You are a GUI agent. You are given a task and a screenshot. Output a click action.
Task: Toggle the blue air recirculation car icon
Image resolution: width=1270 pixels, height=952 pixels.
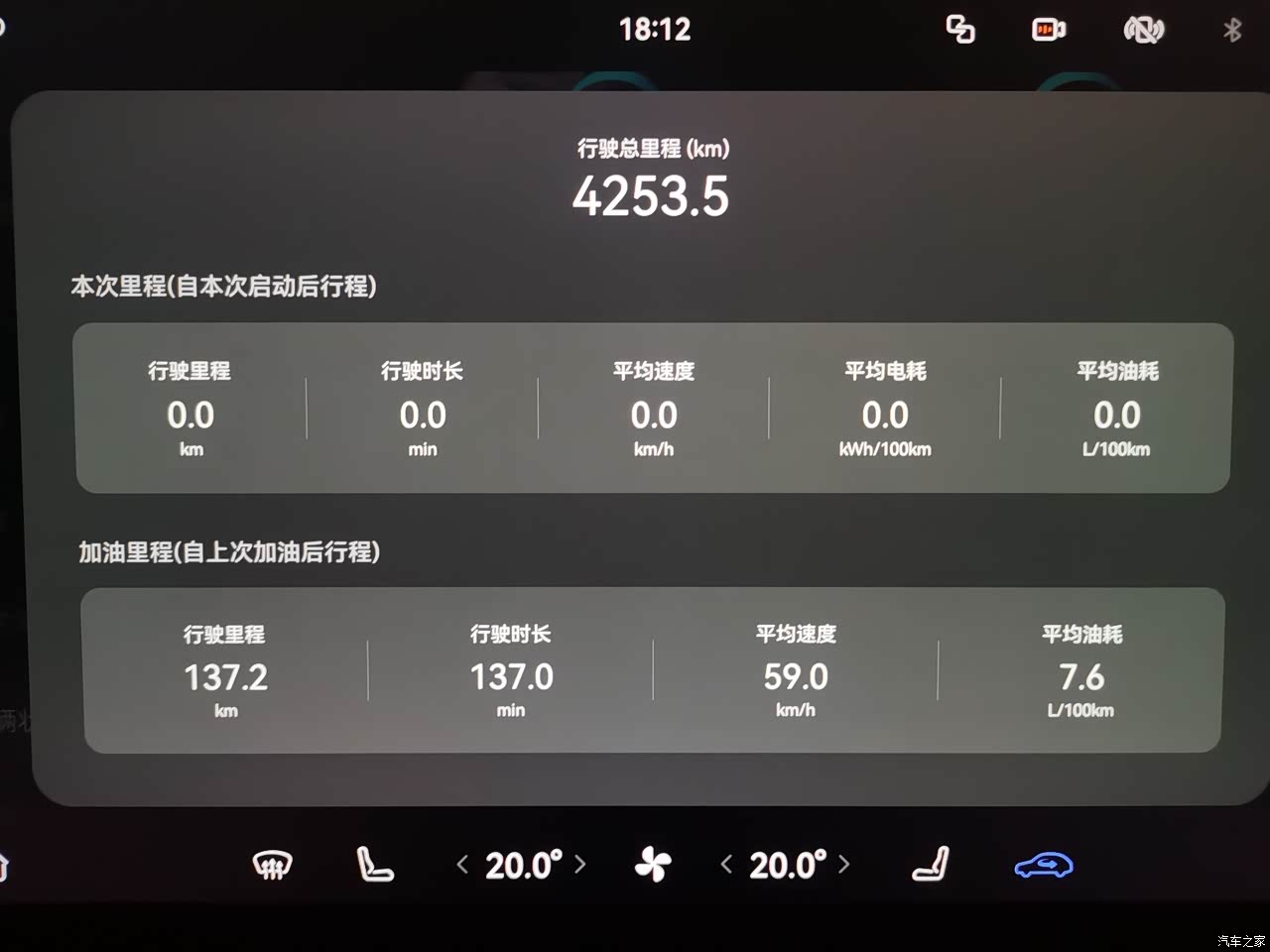1043,866
